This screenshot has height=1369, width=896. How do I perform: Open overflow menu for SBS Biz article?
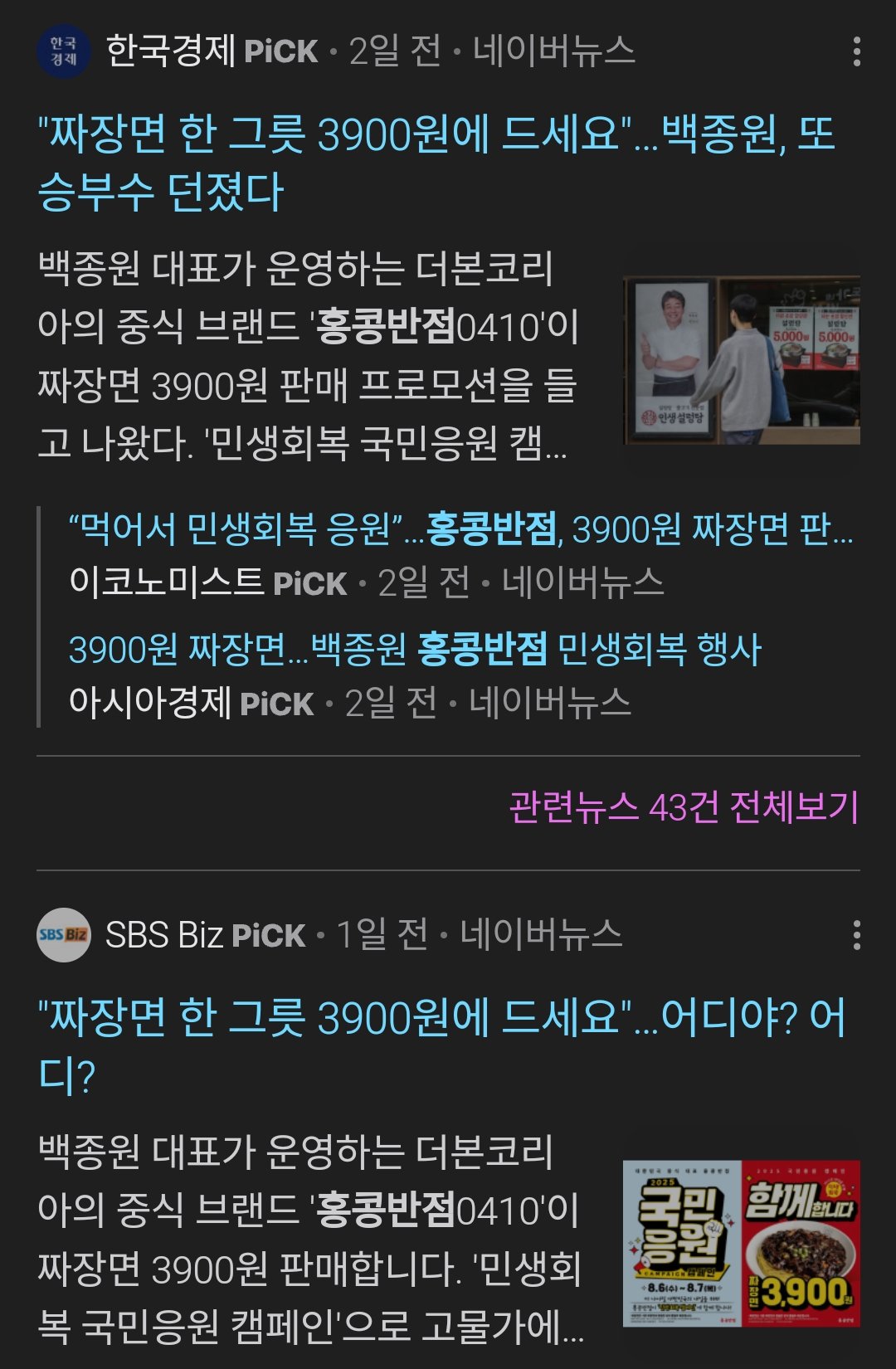[856, 935]
